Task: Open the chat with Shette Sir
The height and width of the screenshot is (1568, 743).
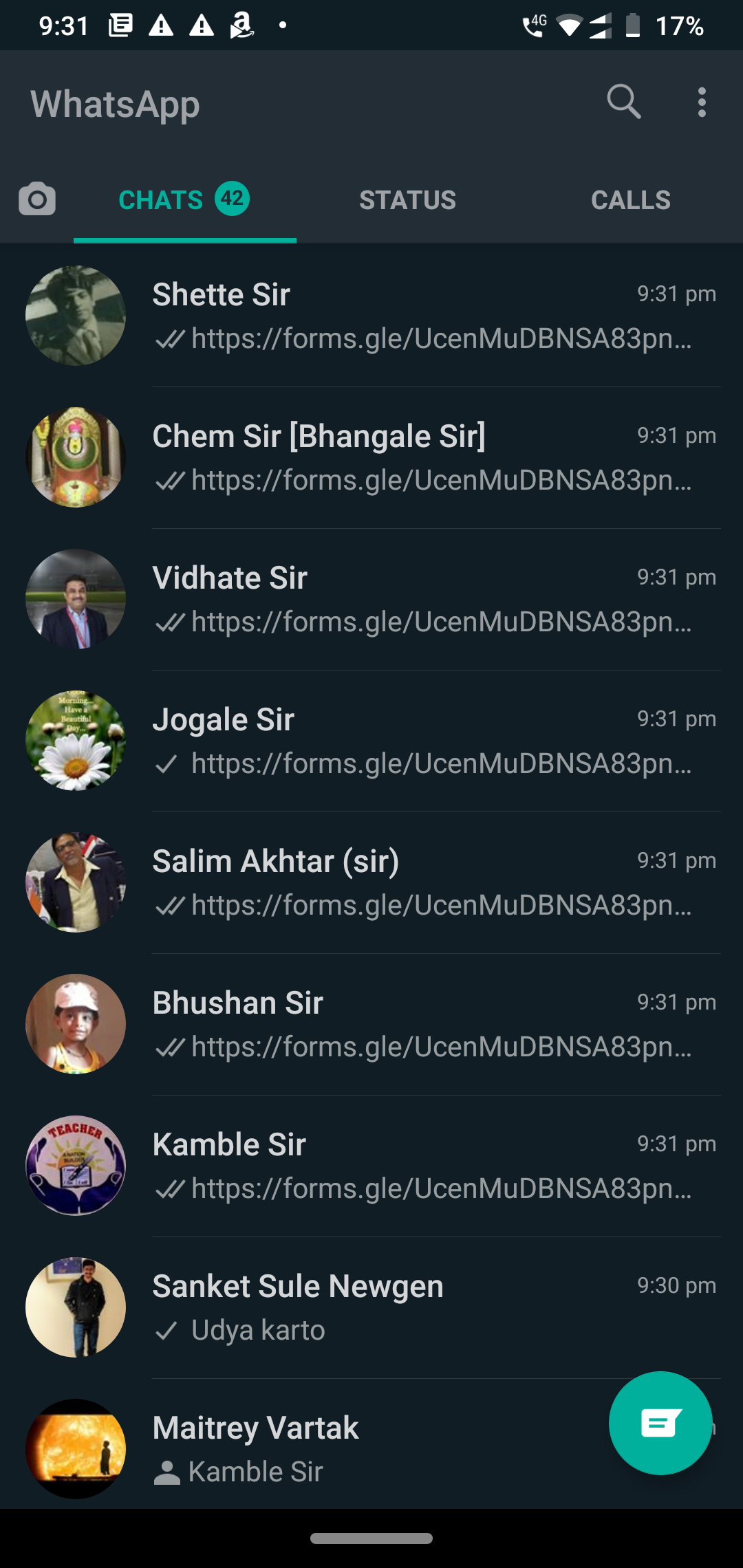Action: point(413,316)
